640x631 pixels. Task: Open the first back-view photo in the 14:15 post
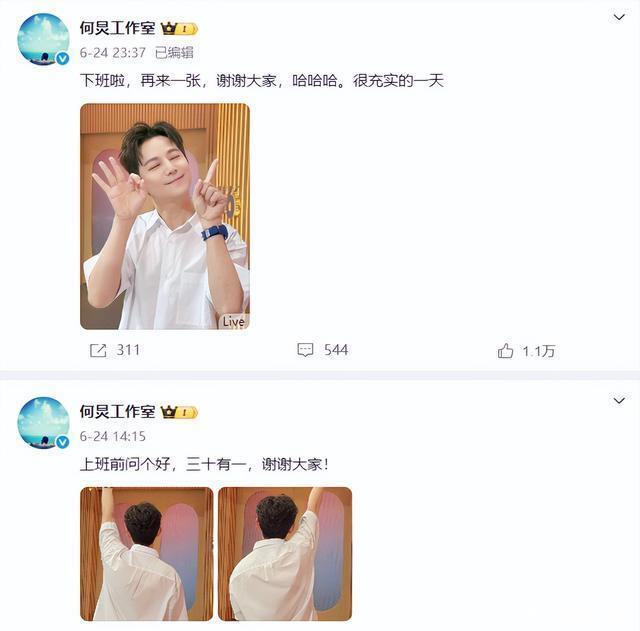tap(147, 553)
